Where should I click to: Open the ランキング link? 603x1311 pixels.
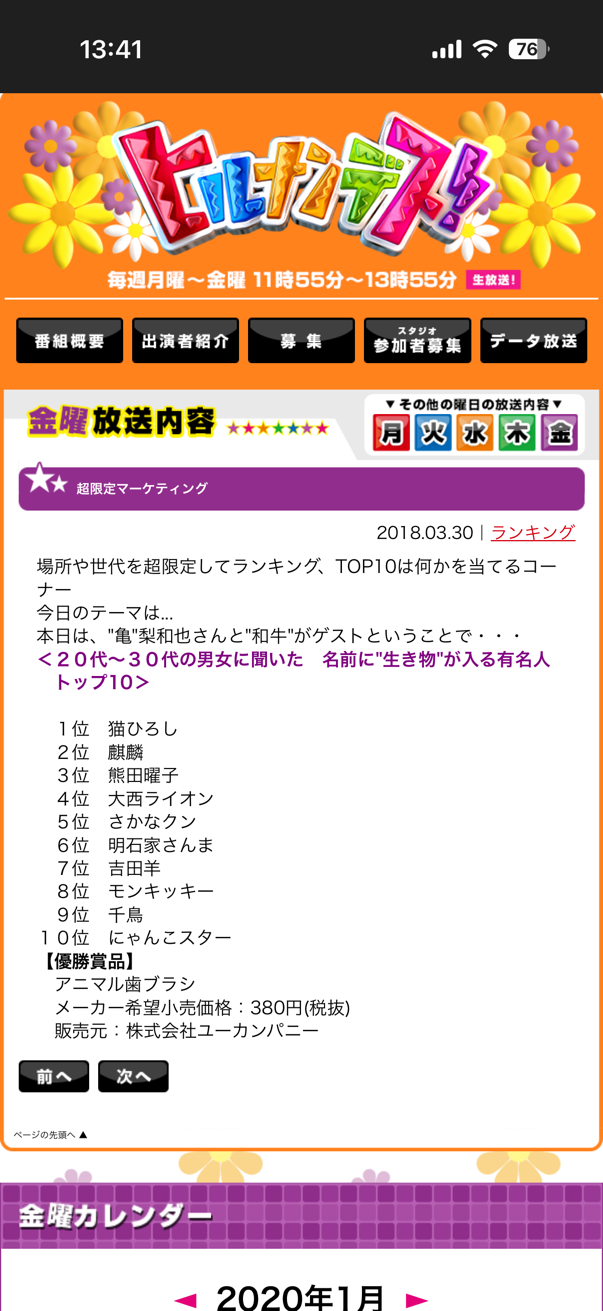[532, 533]
